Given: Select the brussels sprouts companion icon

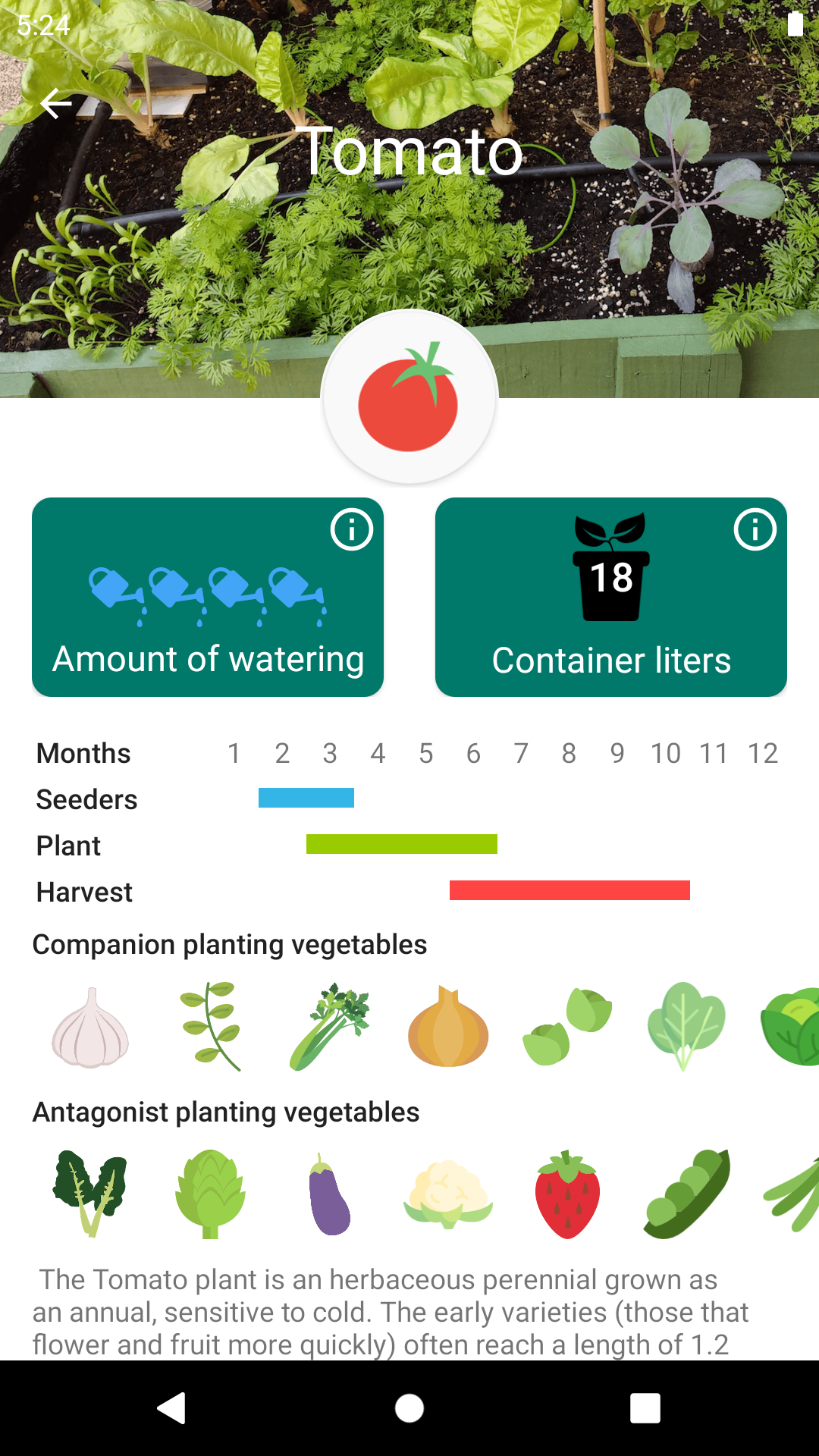Looking at the screenshot, I should point(567,1028).
